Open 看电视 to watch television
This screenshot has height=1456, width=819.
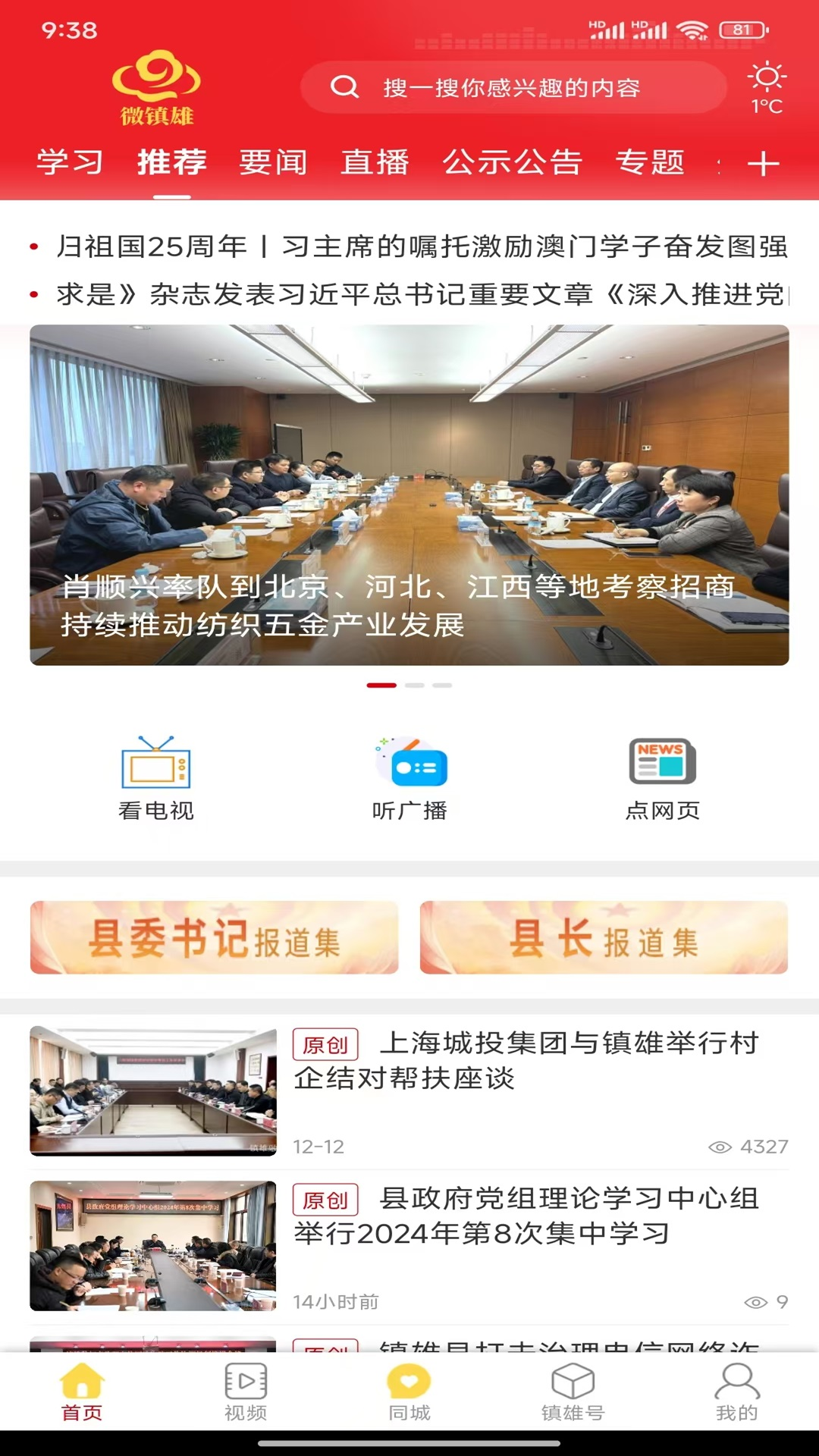(155, 773)
